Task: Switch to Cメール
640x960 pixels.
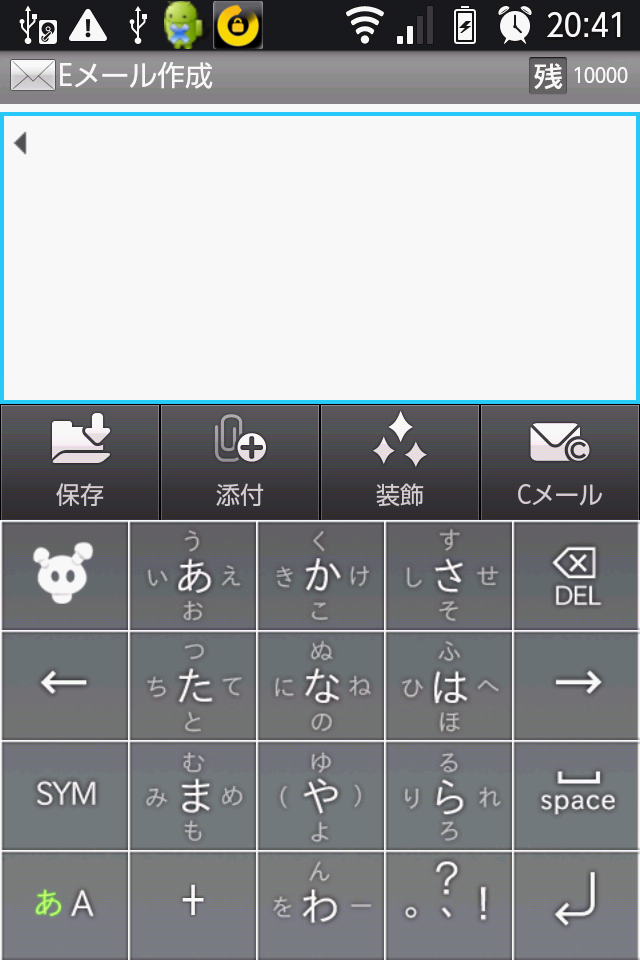Action: coord(560,462)
